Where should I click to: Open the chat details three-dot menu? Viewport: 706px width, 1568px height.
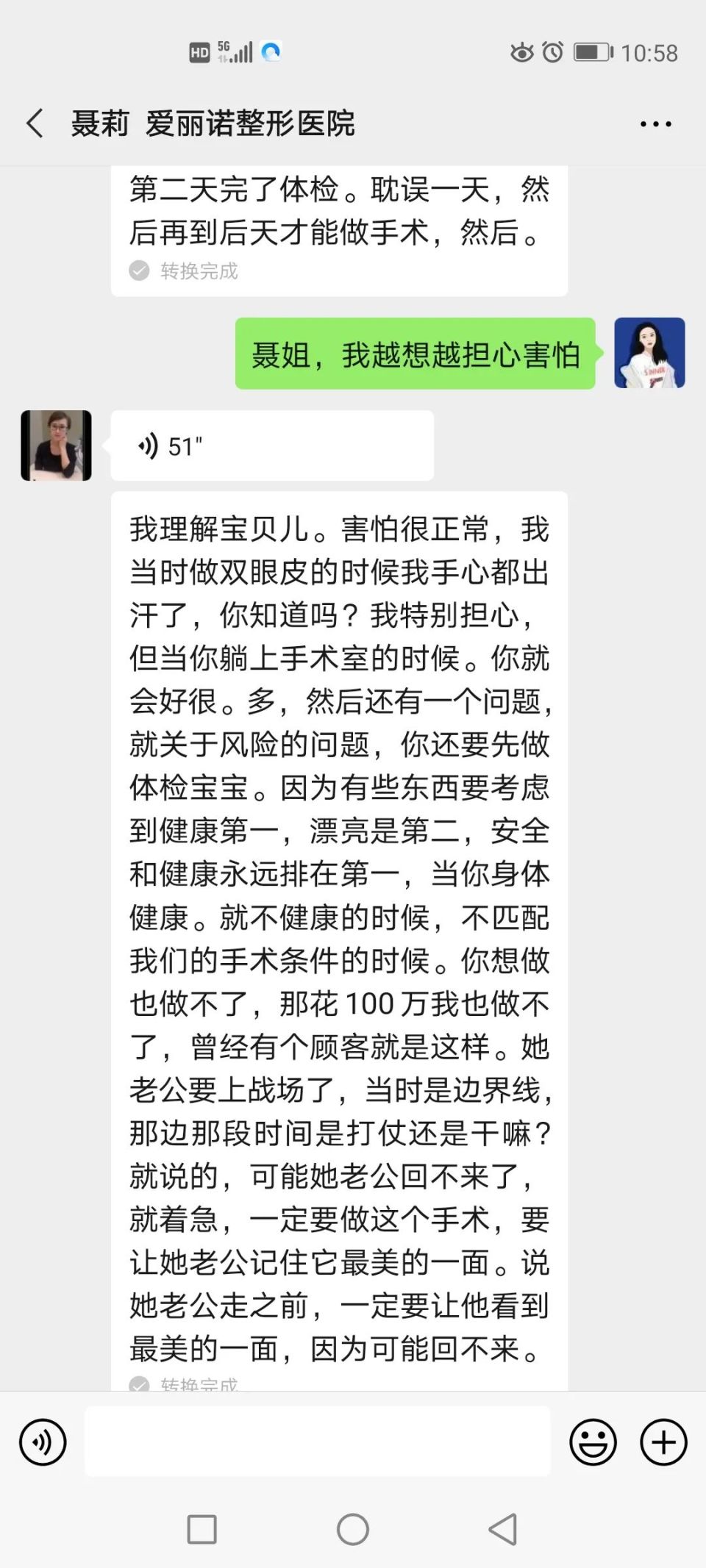[x=655, y=123]
